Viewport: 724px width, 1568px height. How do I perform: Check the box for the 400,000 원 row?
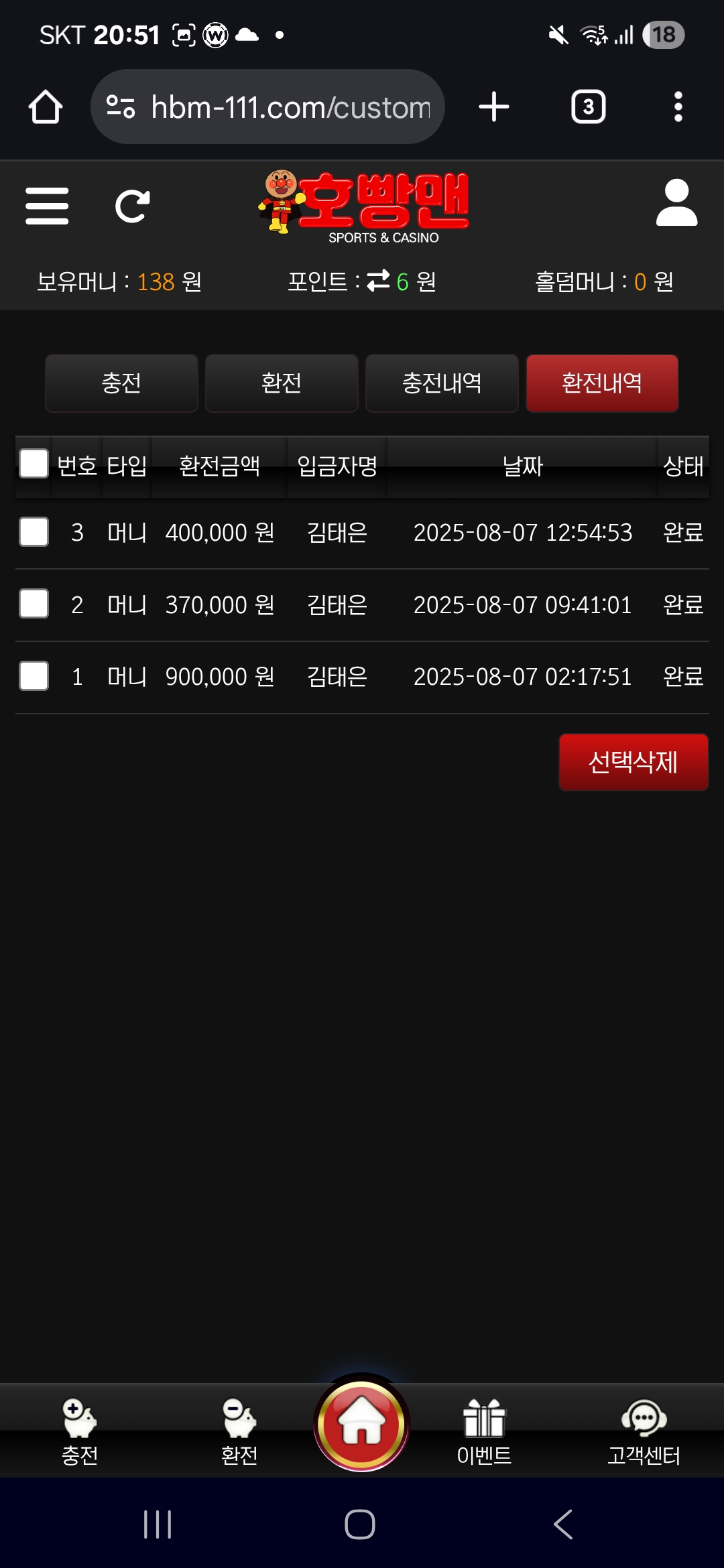tap(34, 532)
